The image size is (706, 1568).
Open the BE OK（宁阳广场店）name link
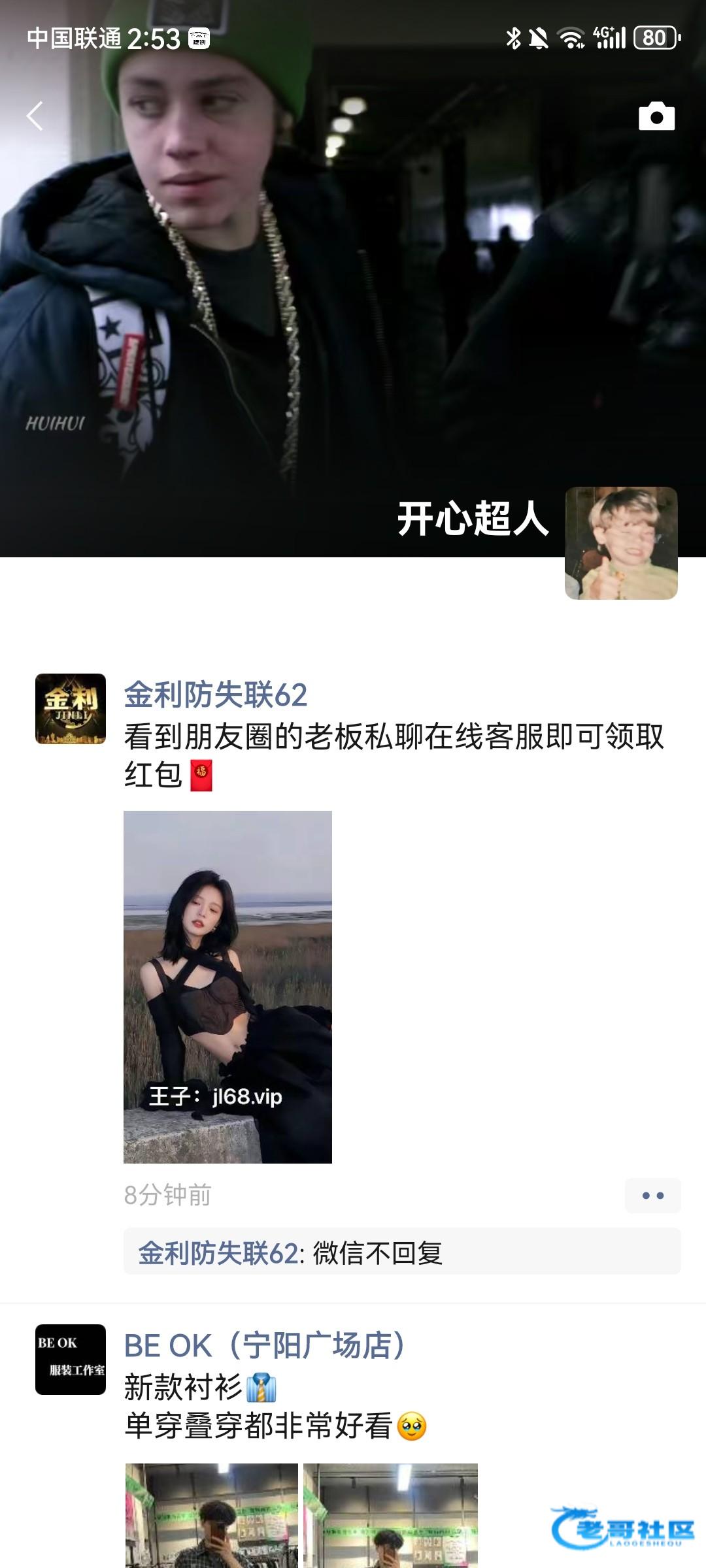coord(265,1346)
